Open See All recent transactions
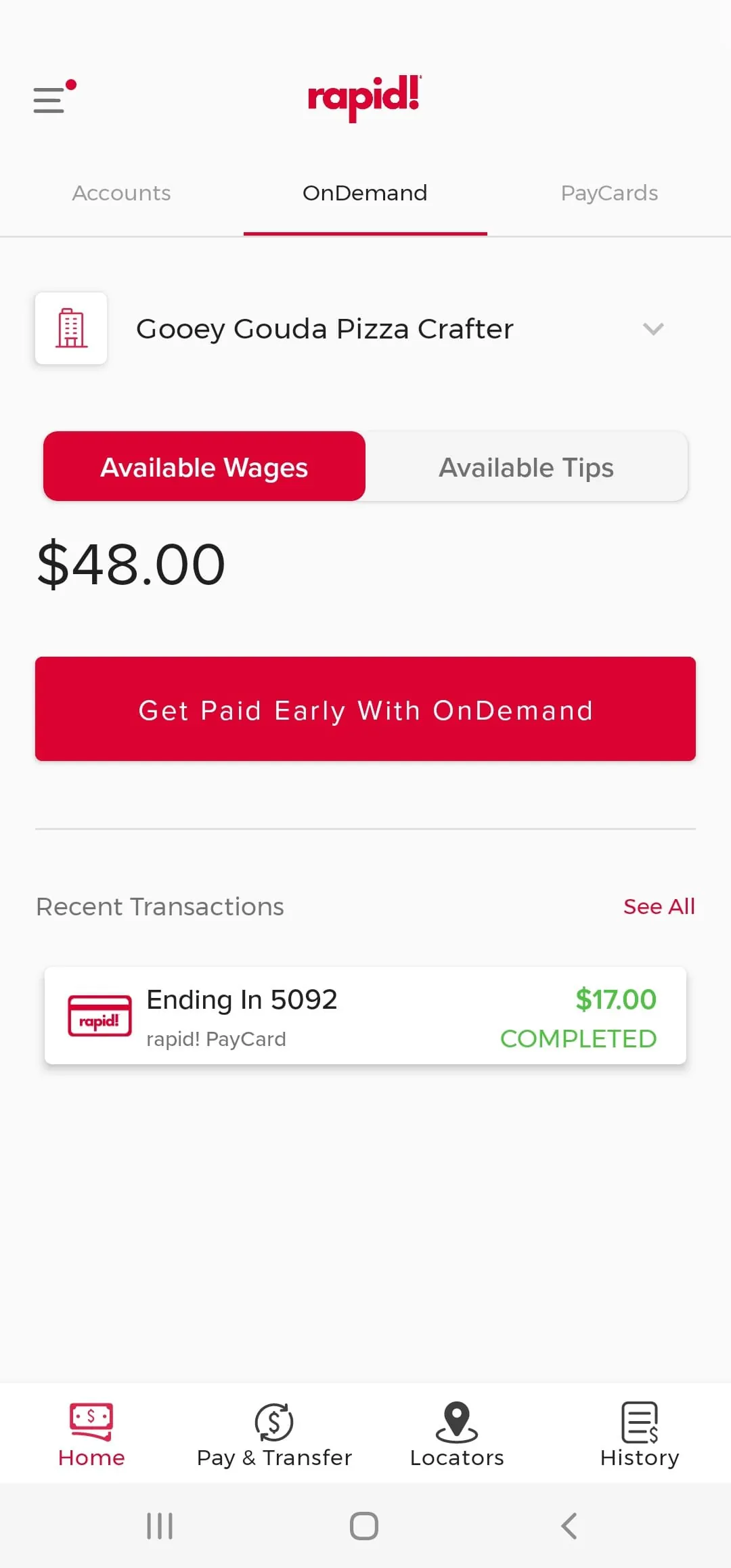The width and height of the screenshot is (731, 1568). pos(659,907)
